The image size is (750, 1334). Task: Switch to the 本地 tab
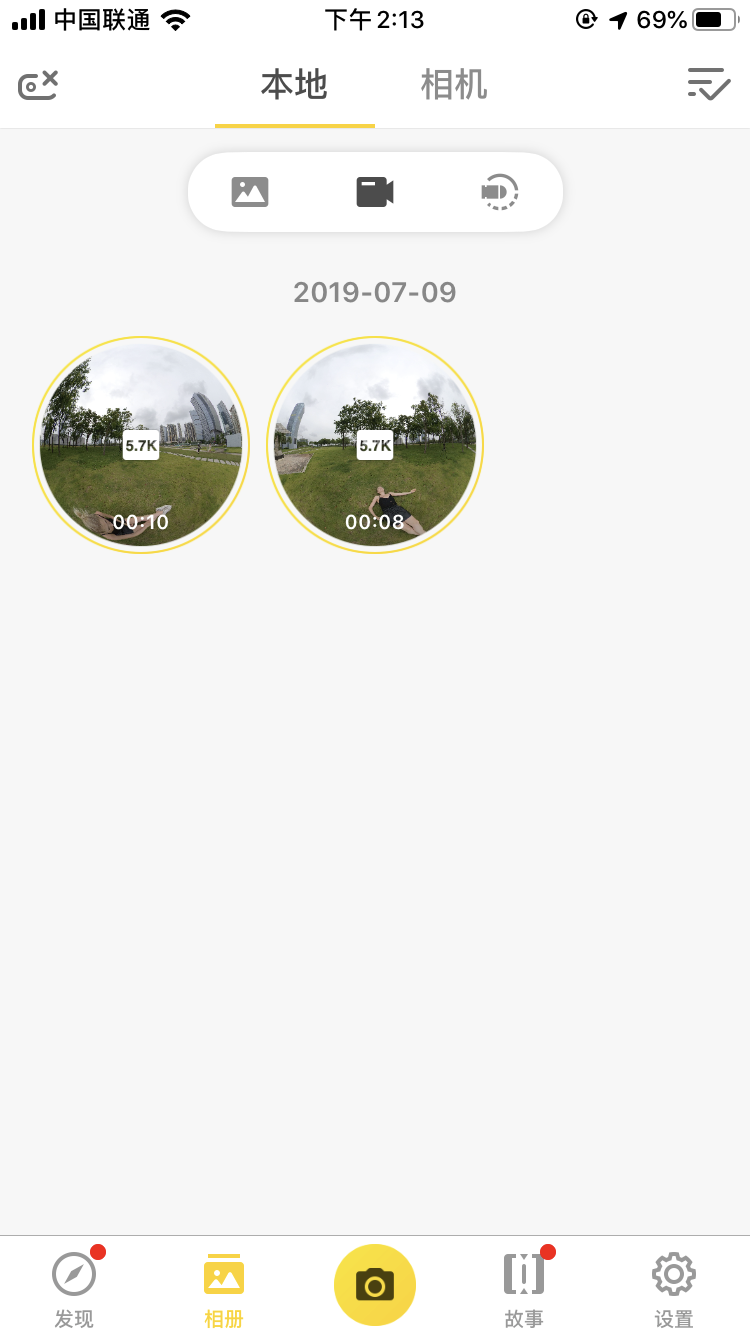pyautogui.click(x=294, y=85)
